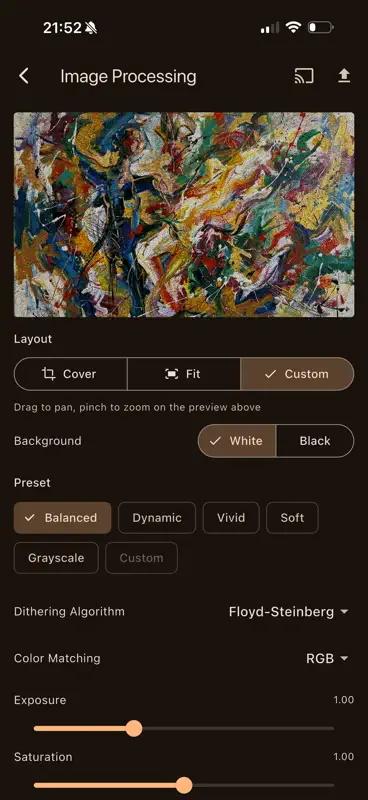
Task: Choose the Grayscale preset
Action: (56, 558)
